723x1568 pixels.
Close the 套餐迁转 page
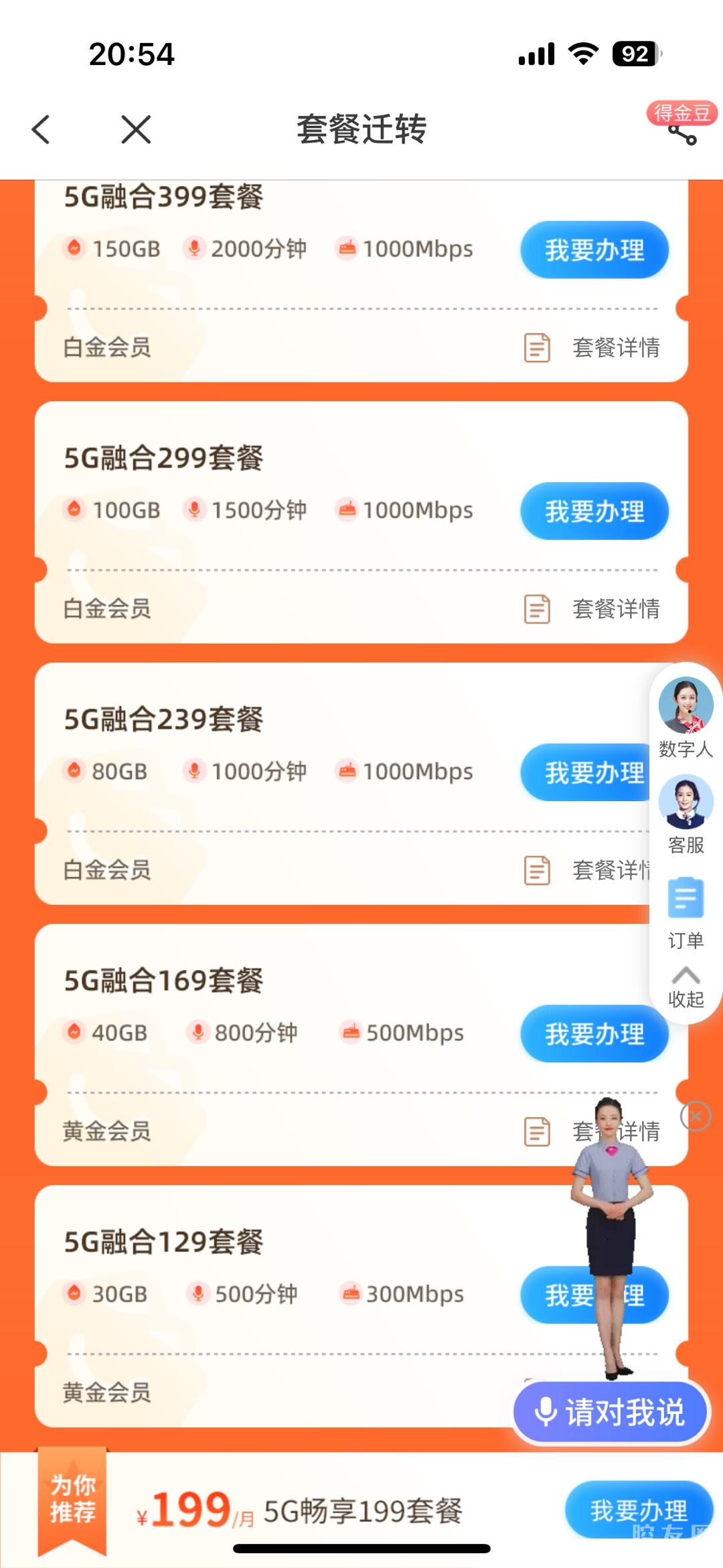(136, 129)
